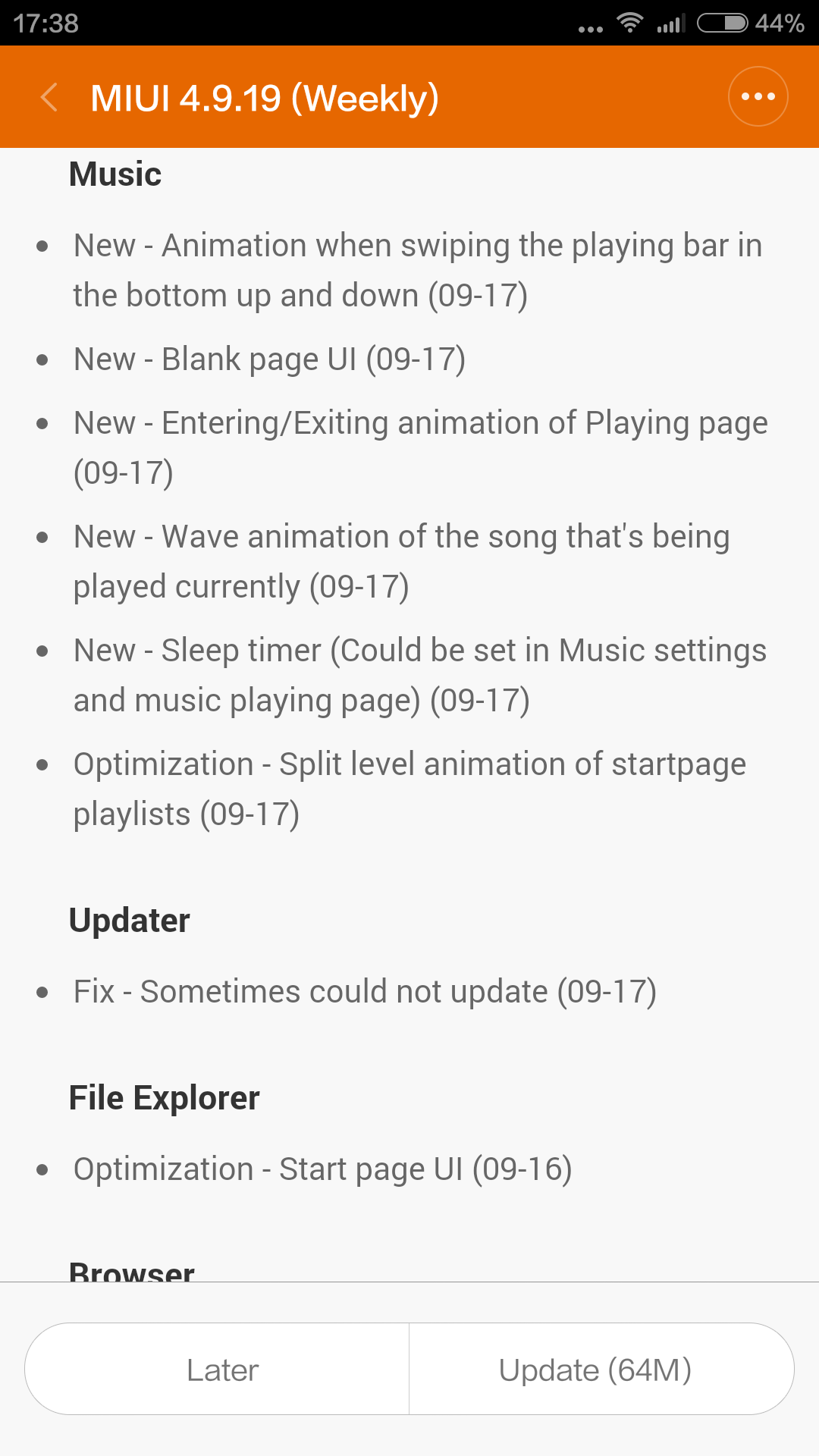Choose Later to postpone the update

[218, 1369]
